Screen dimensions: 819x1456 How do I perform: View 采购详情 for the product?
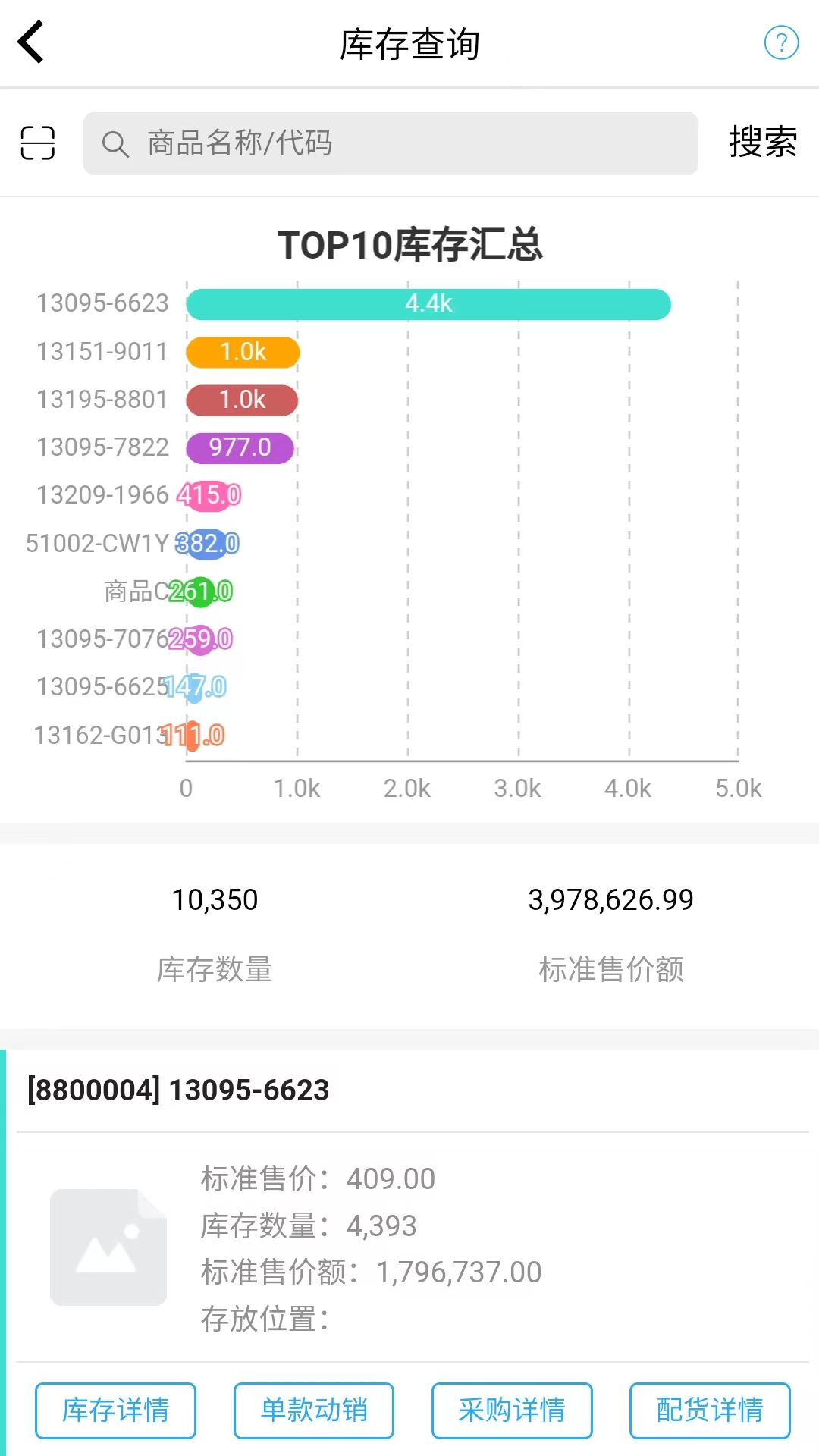tap(511, 1410)
